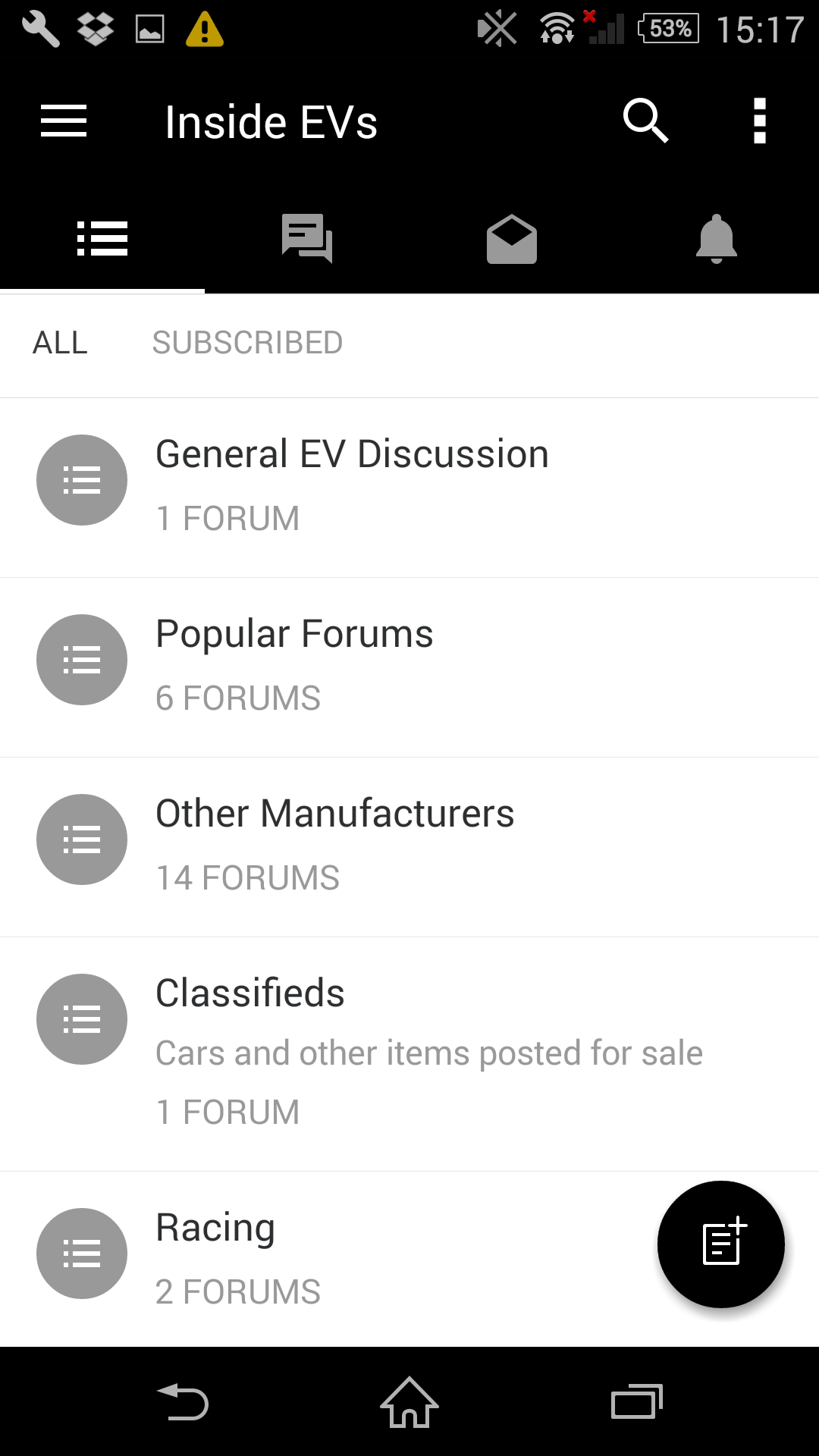Check notifications via the bell icon
The image size is (819, 1456).
717,237
